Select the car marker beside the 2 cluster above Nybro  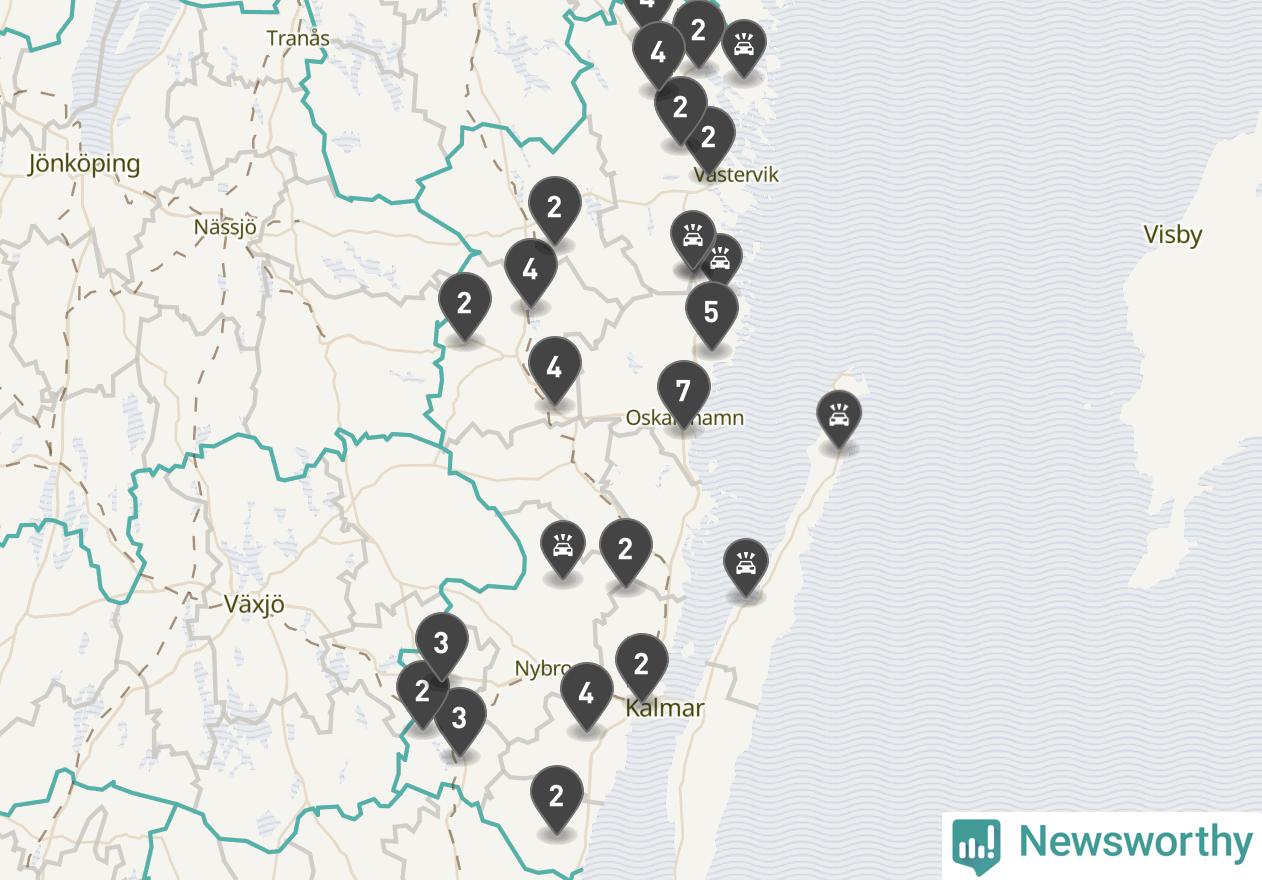[x=563, y=550]
